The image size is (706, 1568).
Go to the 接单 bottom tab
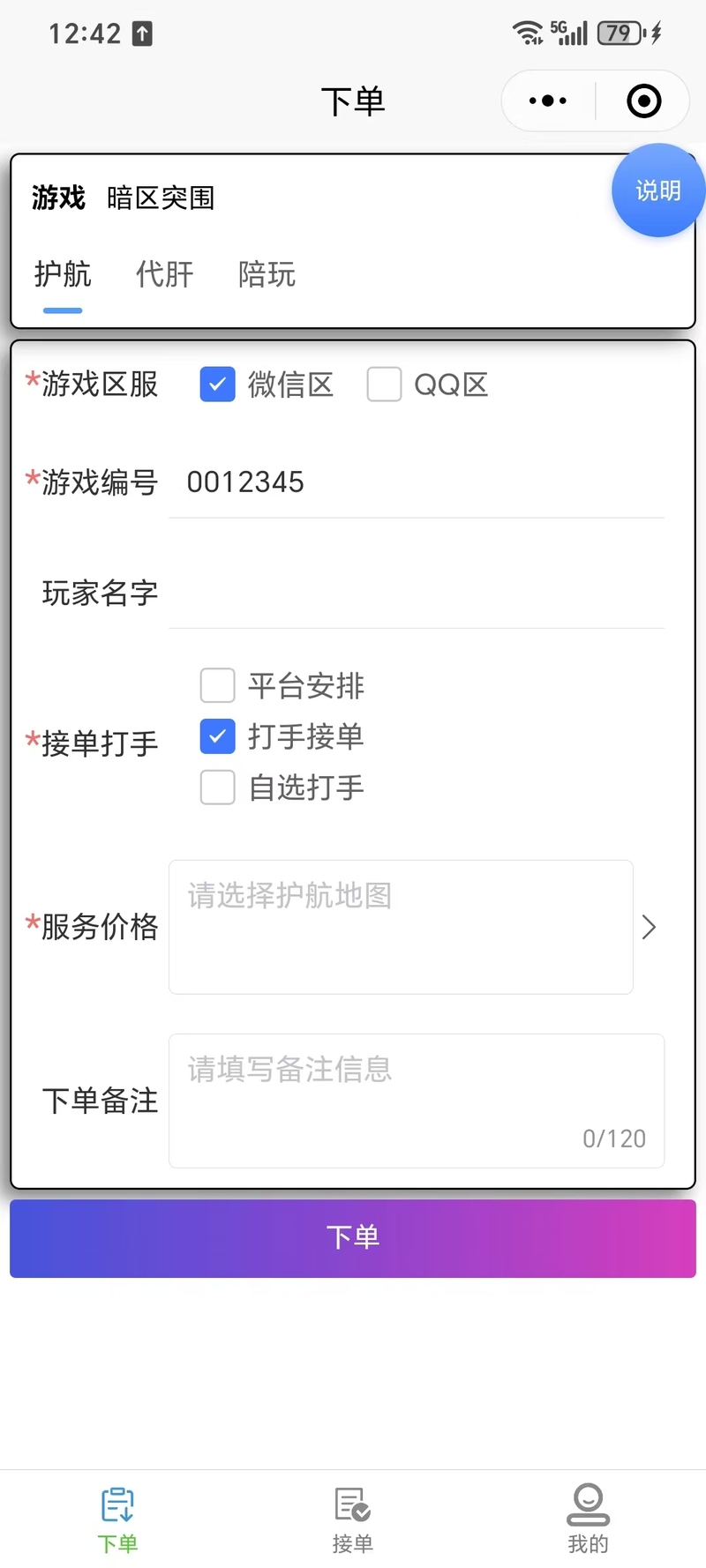point(353,1520)
